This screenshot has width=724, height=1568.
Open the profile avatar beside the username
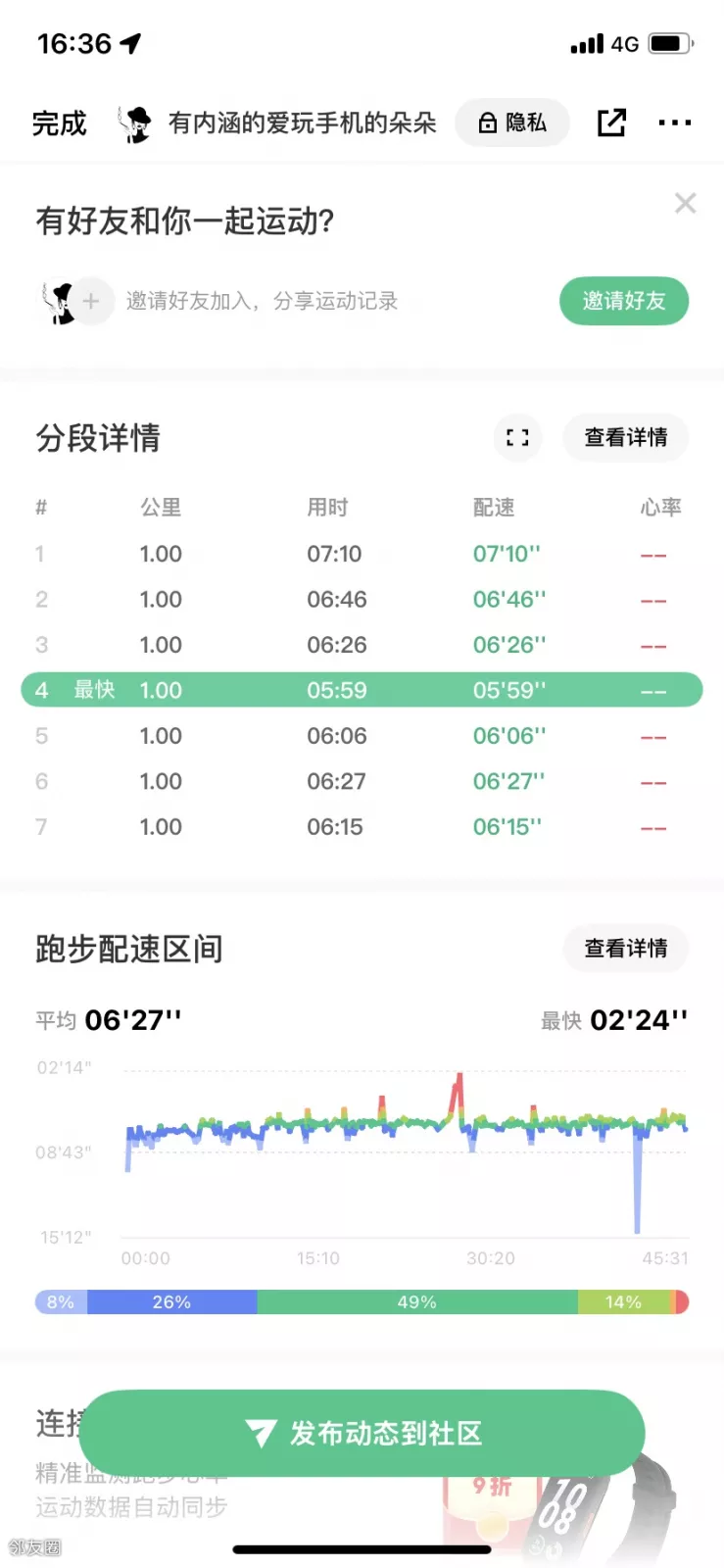pyautogui.click(x=136, y=123)
